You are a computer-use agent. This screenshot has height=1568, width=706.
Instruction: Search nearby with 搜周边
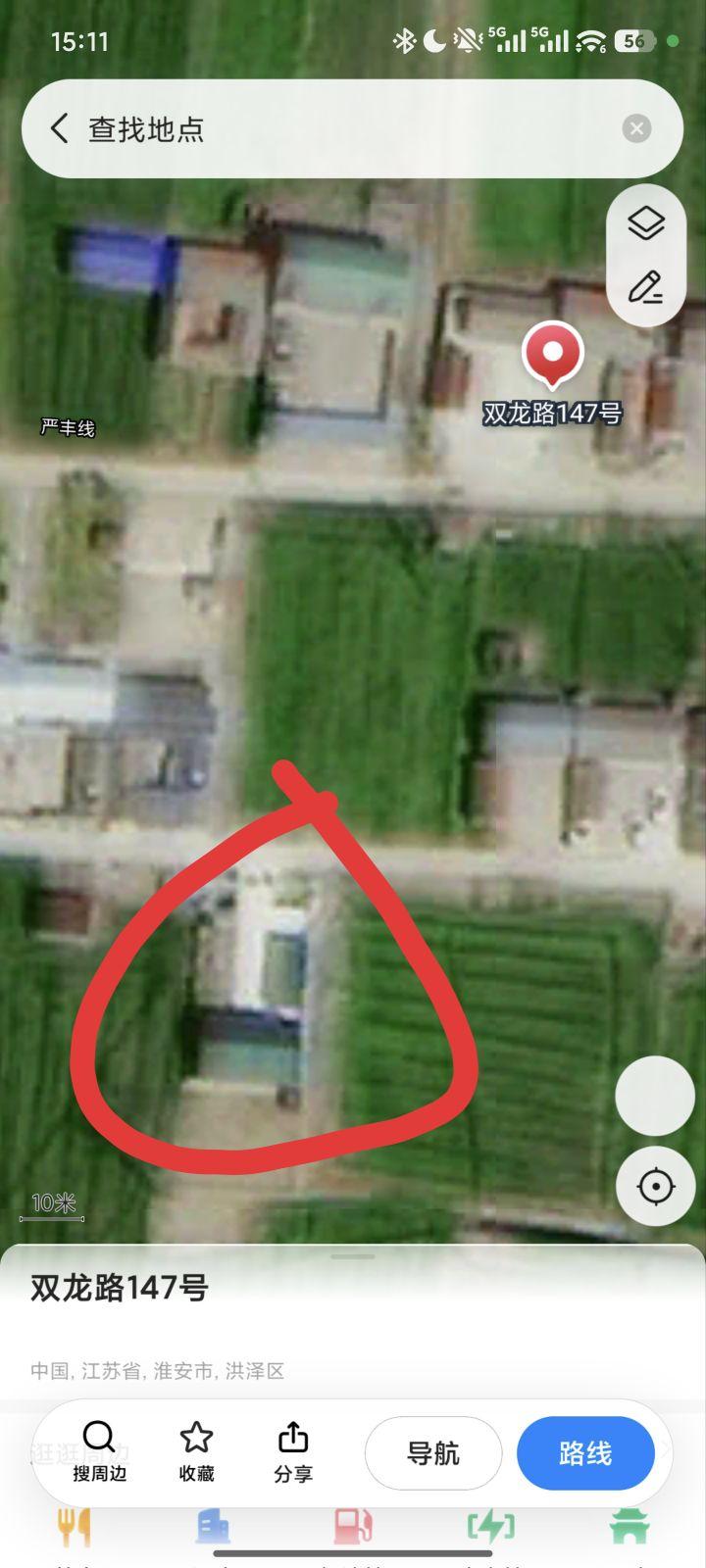(x=99, y=1452)
